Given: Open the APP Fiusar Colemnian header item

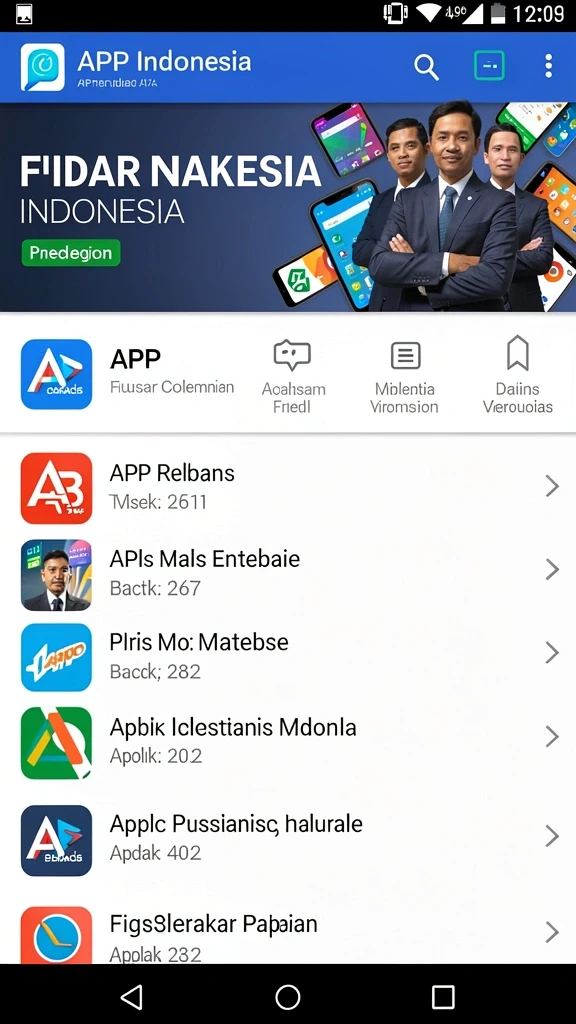Looking at the screenshot, I should click(128, 374).
